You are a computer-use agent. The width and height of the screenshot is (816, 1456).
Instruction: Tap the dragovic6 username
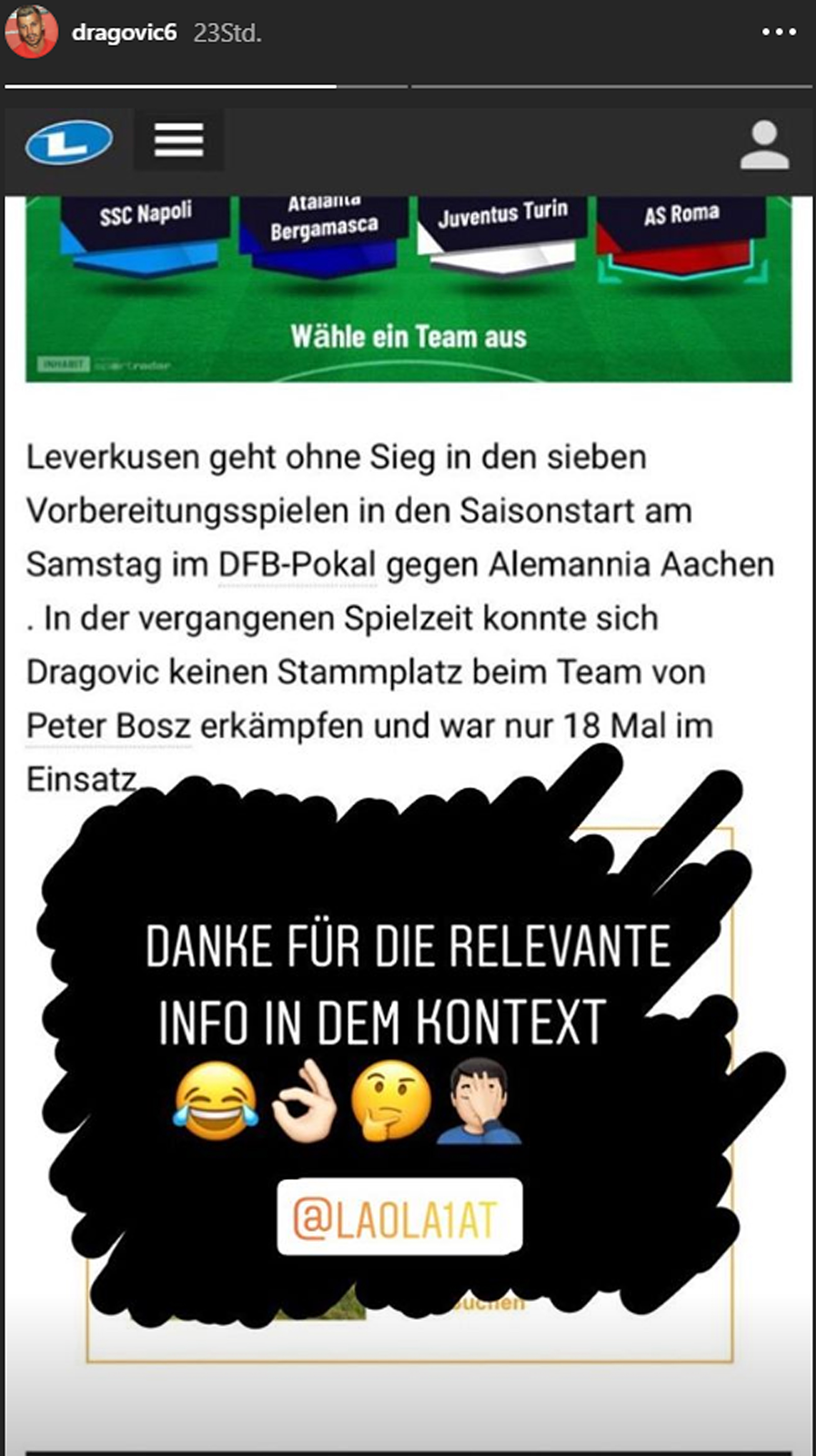pos(124,33)
